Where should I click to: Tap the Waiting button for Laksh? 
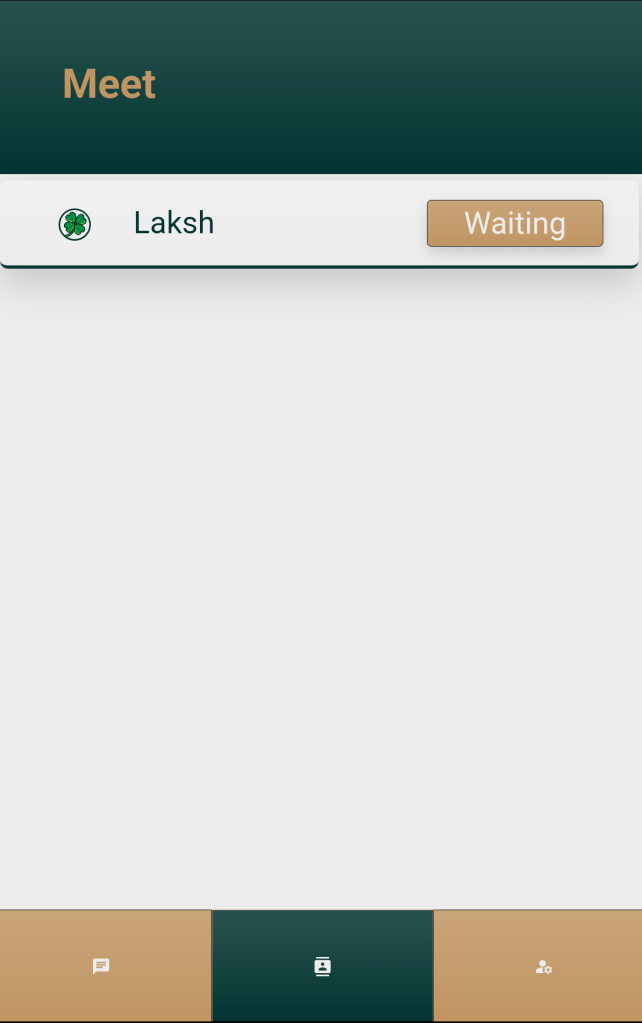(x=514, y=223)
